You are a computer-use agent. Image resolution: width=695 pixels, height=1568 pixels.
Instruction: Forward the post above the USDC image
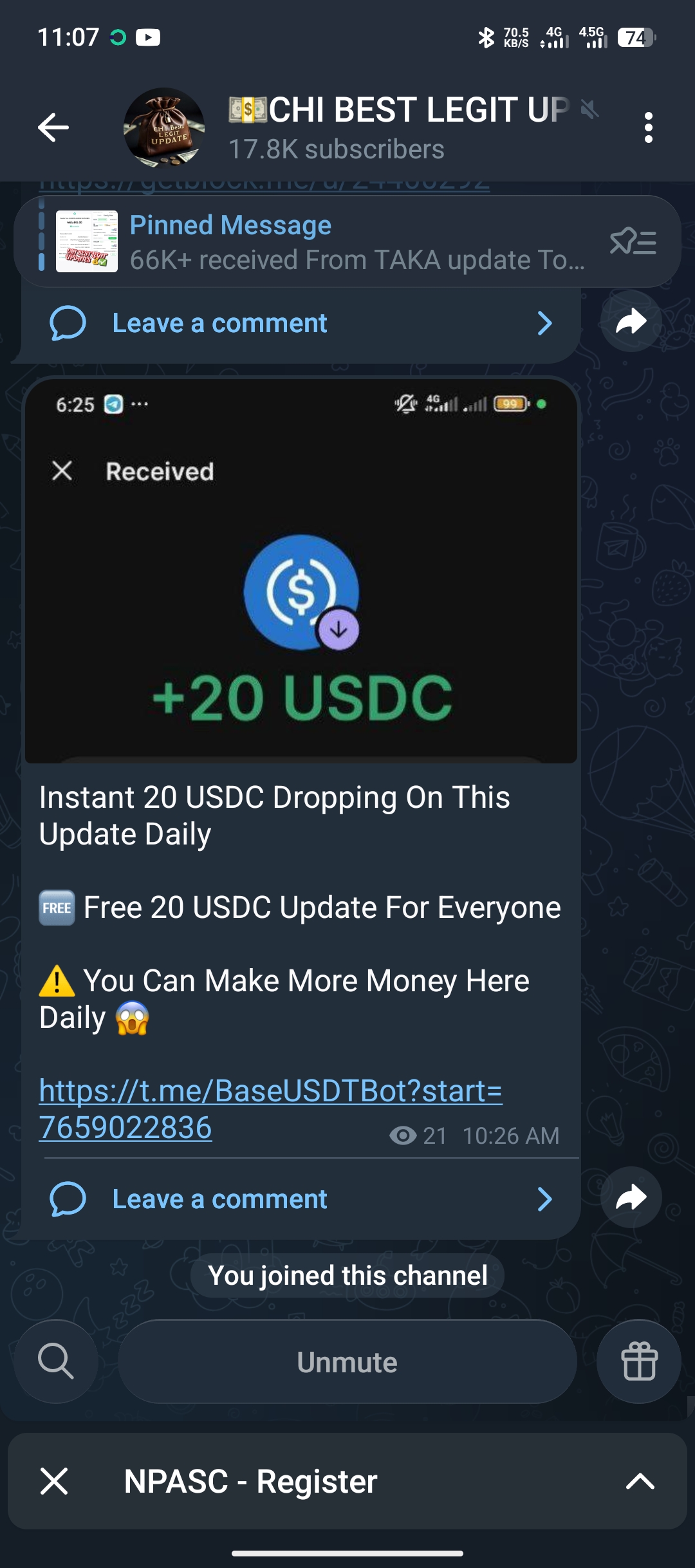631,321
